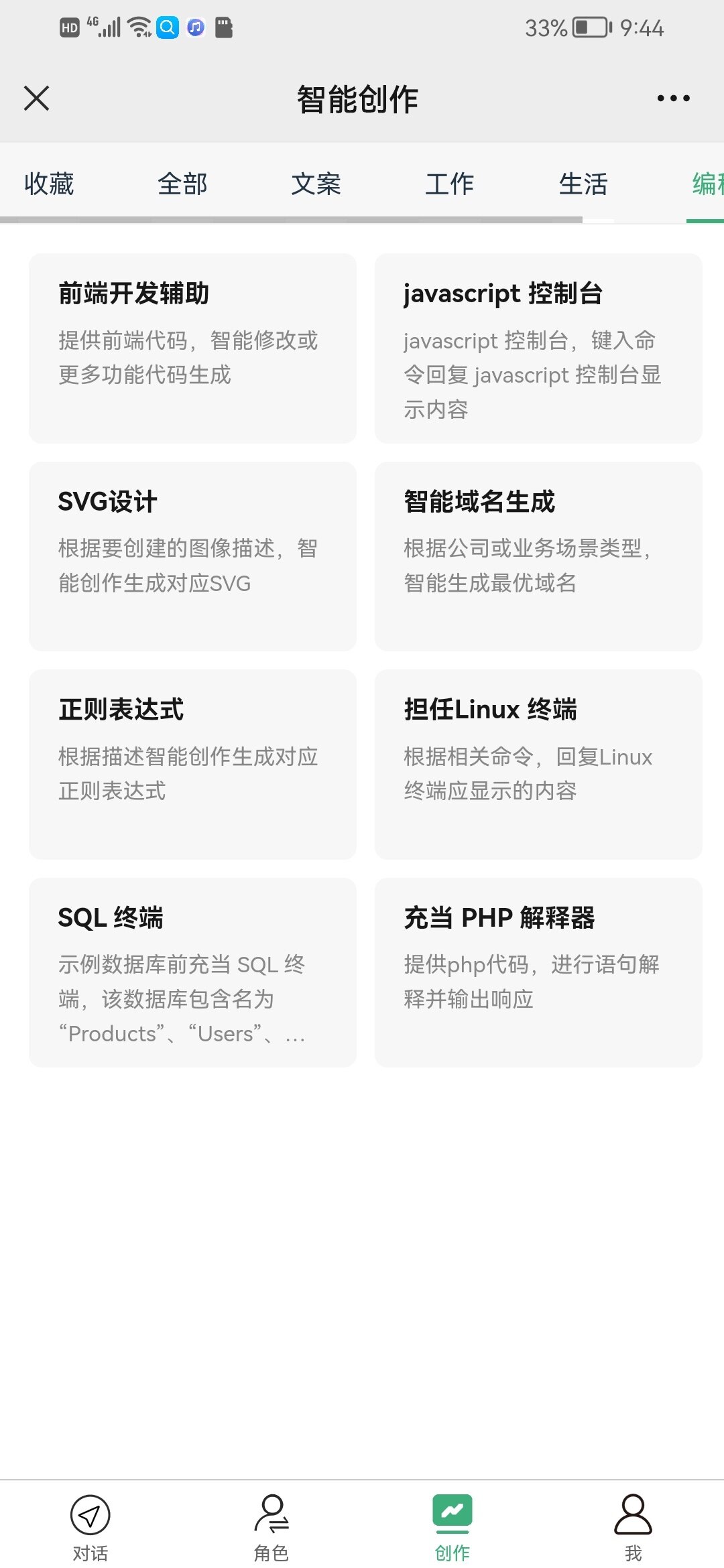Select the 文案 category tab

click(316, 184)
